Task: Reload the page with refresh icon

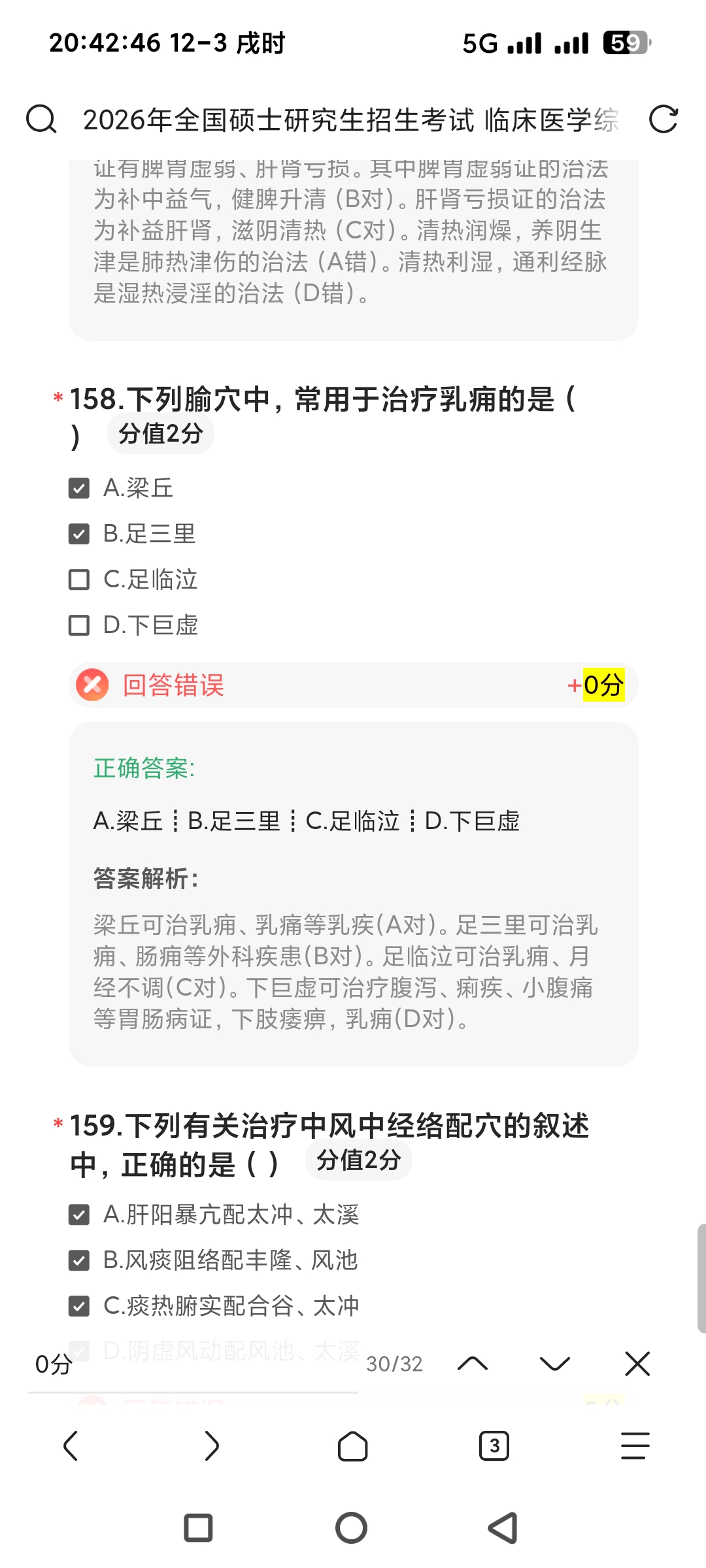Action: point(663,120)
